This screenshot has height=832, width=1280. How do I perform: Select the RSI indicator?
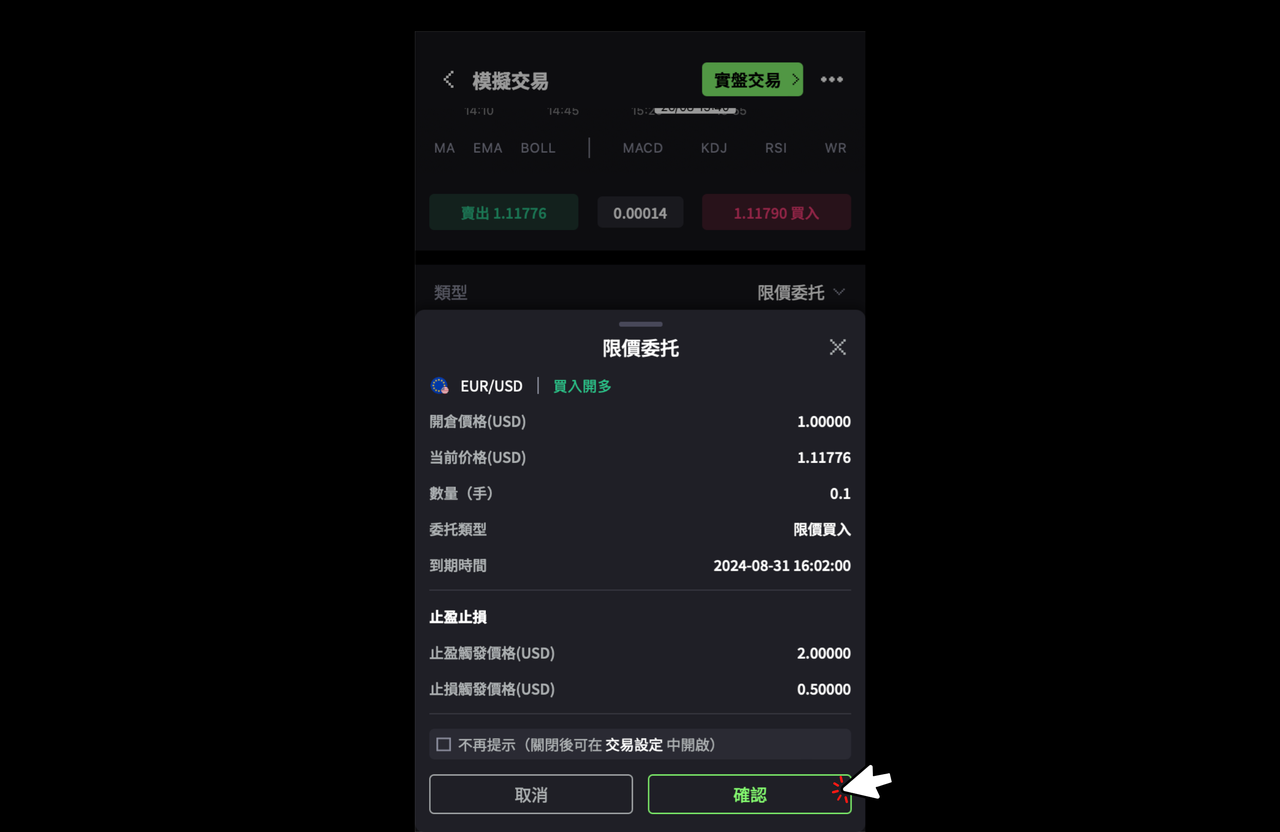click(x=776, y=148)
